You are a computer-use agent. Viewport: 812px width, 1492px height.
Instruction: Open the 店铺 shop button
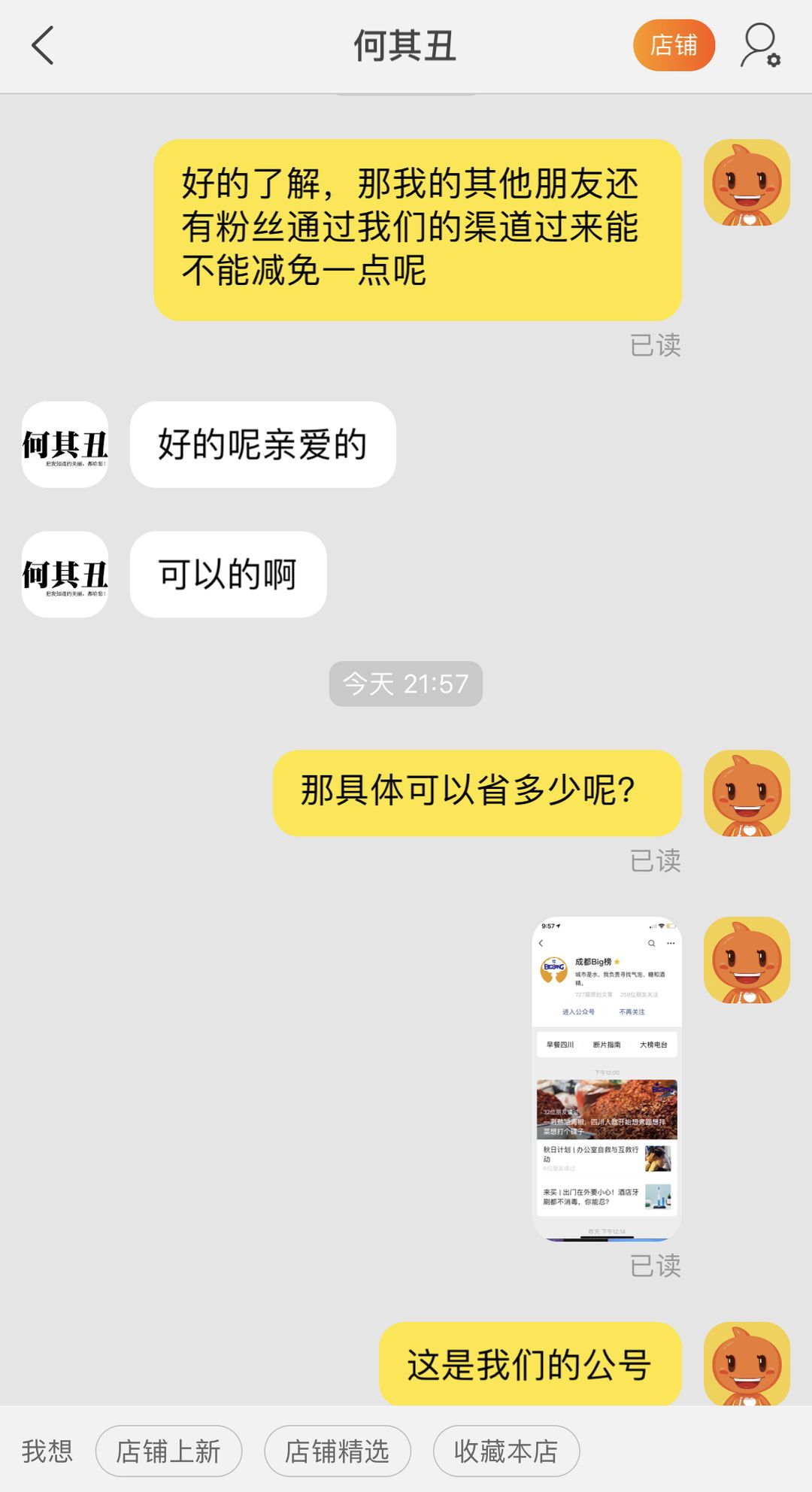[x=674, y=45]
